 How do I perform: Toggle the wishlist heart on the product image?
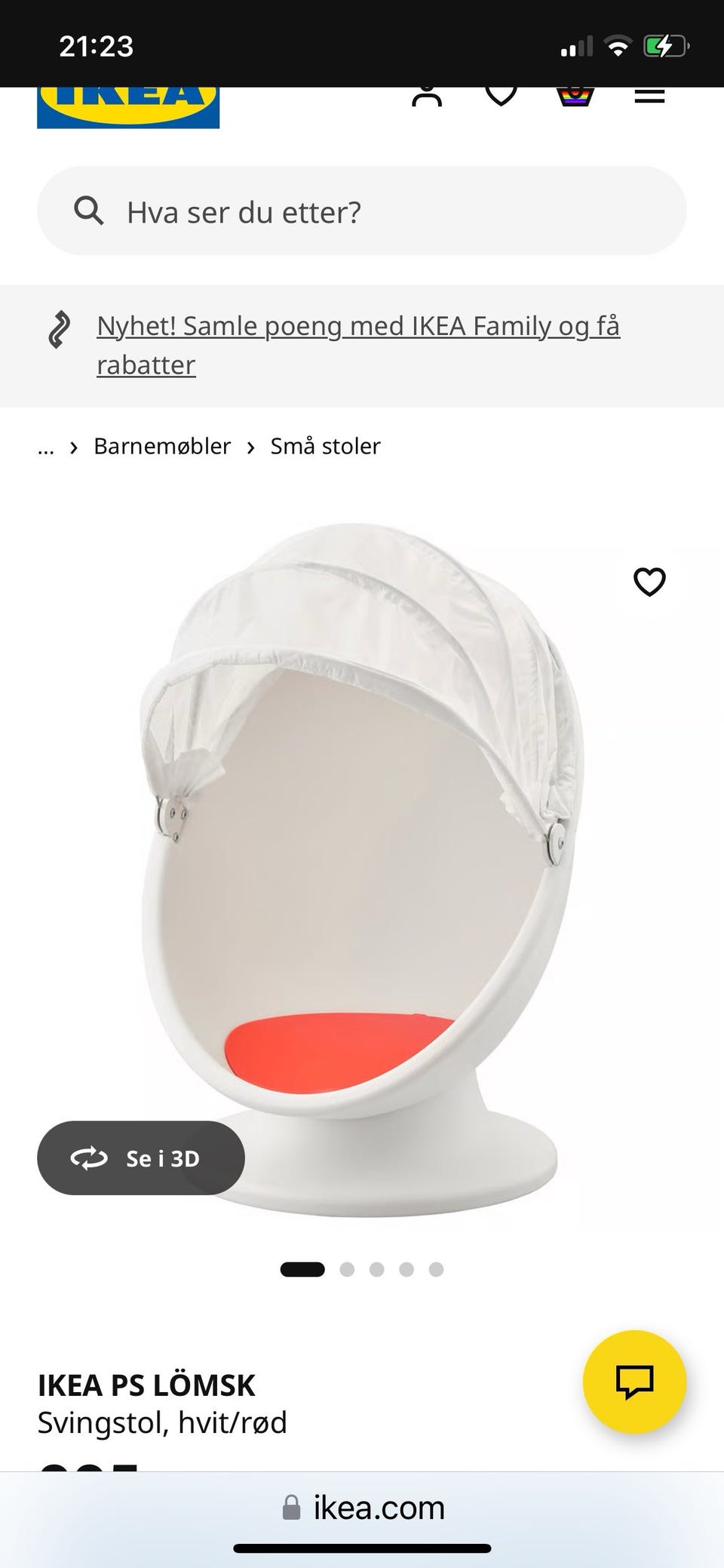point(649,582)
